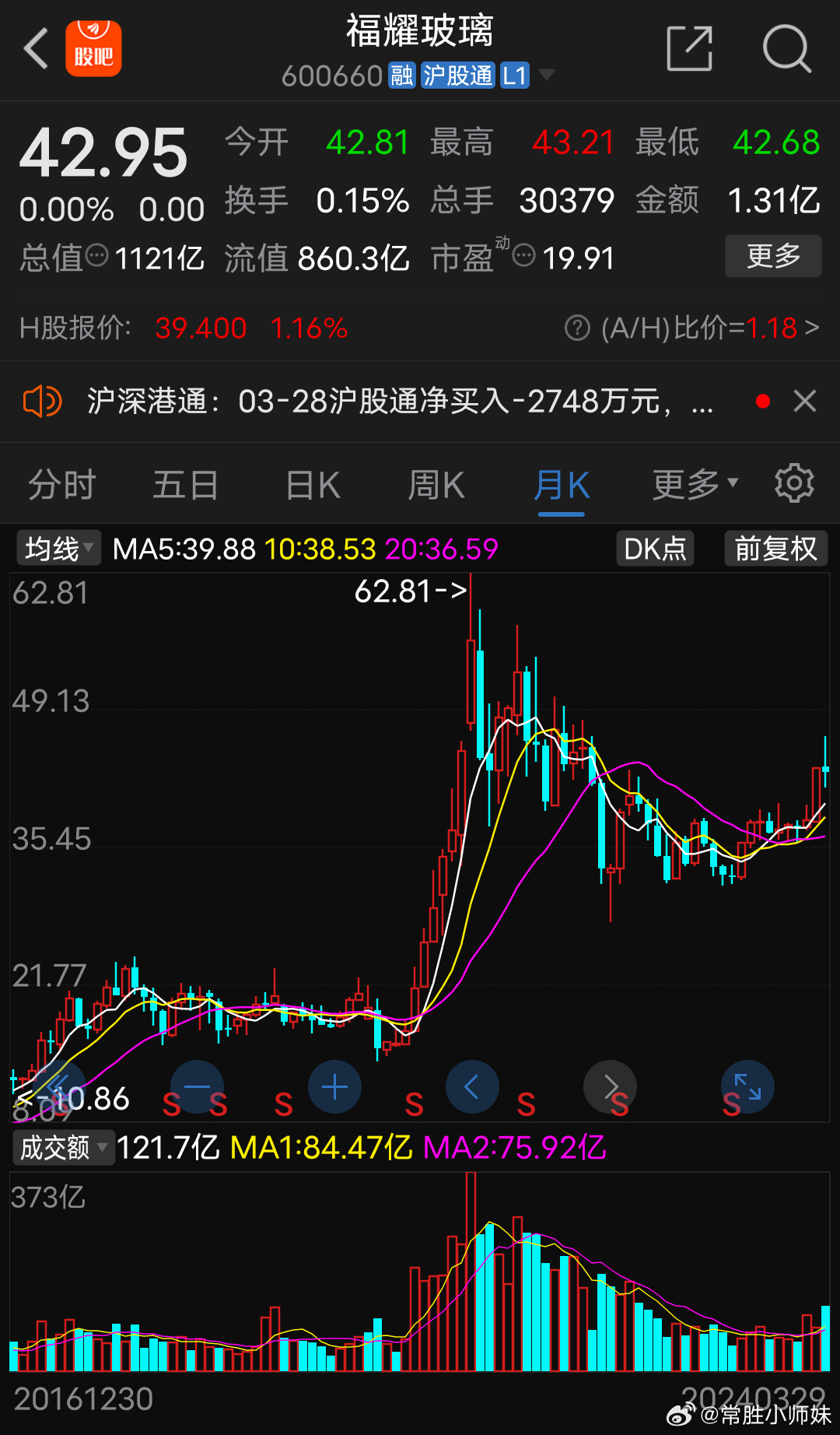This screenshot has height=1435, width=840.
Task: Share this stock page
Action: tap(690, 48)
